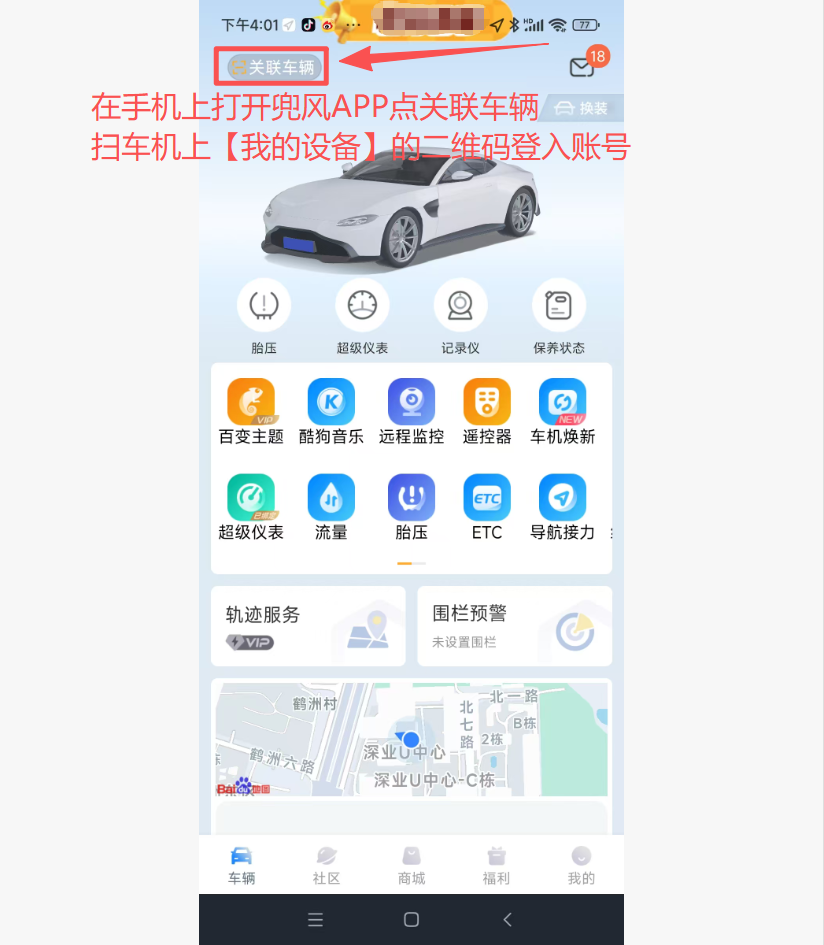824x945 pixels.
Task: Check the 保养状态 maintenance status
Action: click(558, 306)
